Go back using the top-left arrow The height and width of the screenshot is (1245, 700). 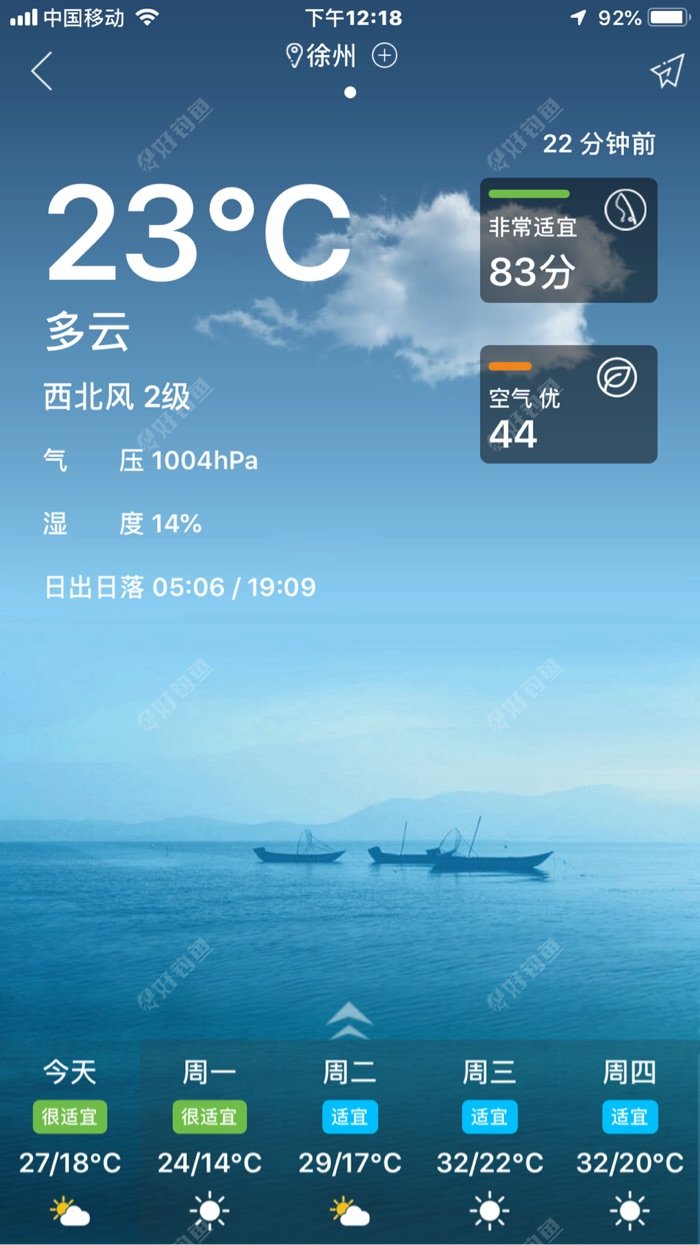point(41,71)
